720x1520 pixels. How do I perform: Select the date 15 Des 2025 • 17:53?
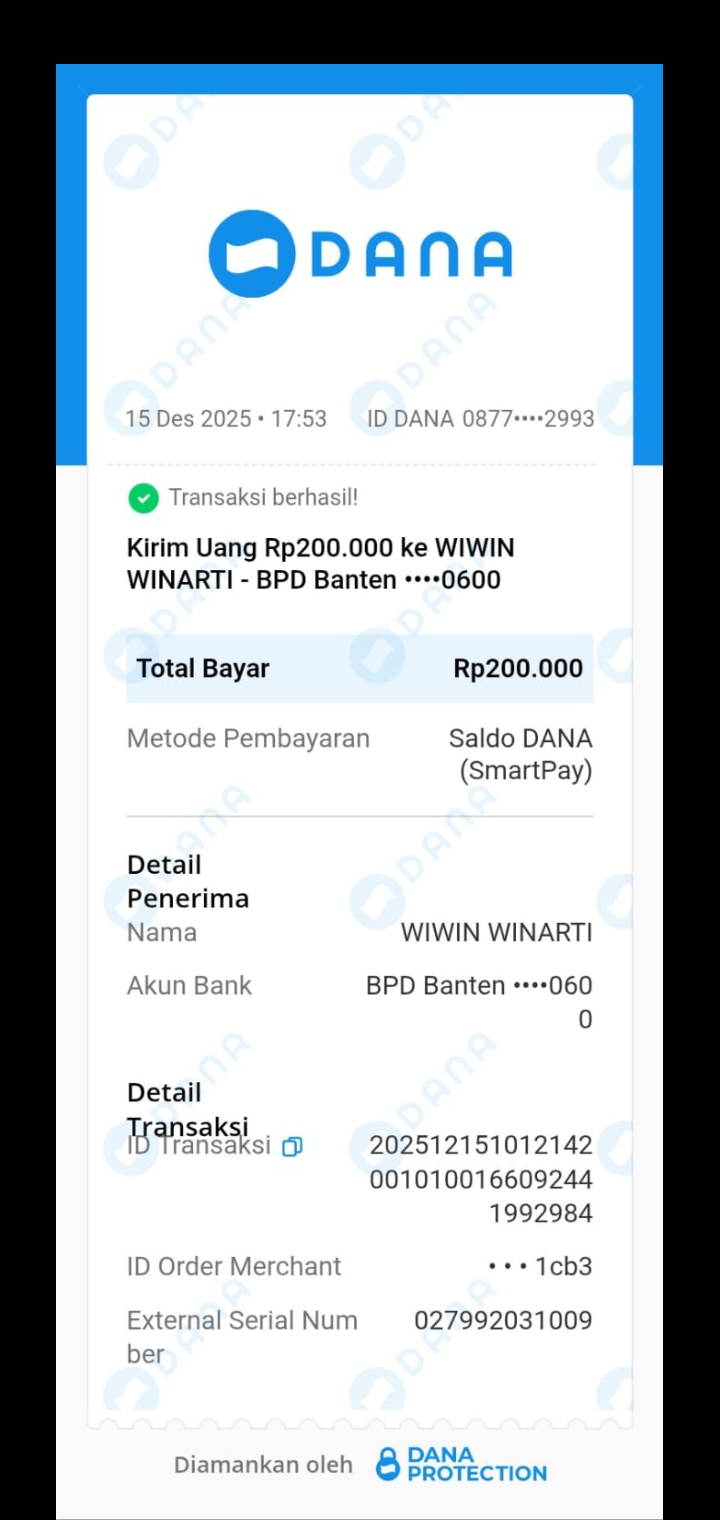226,418
